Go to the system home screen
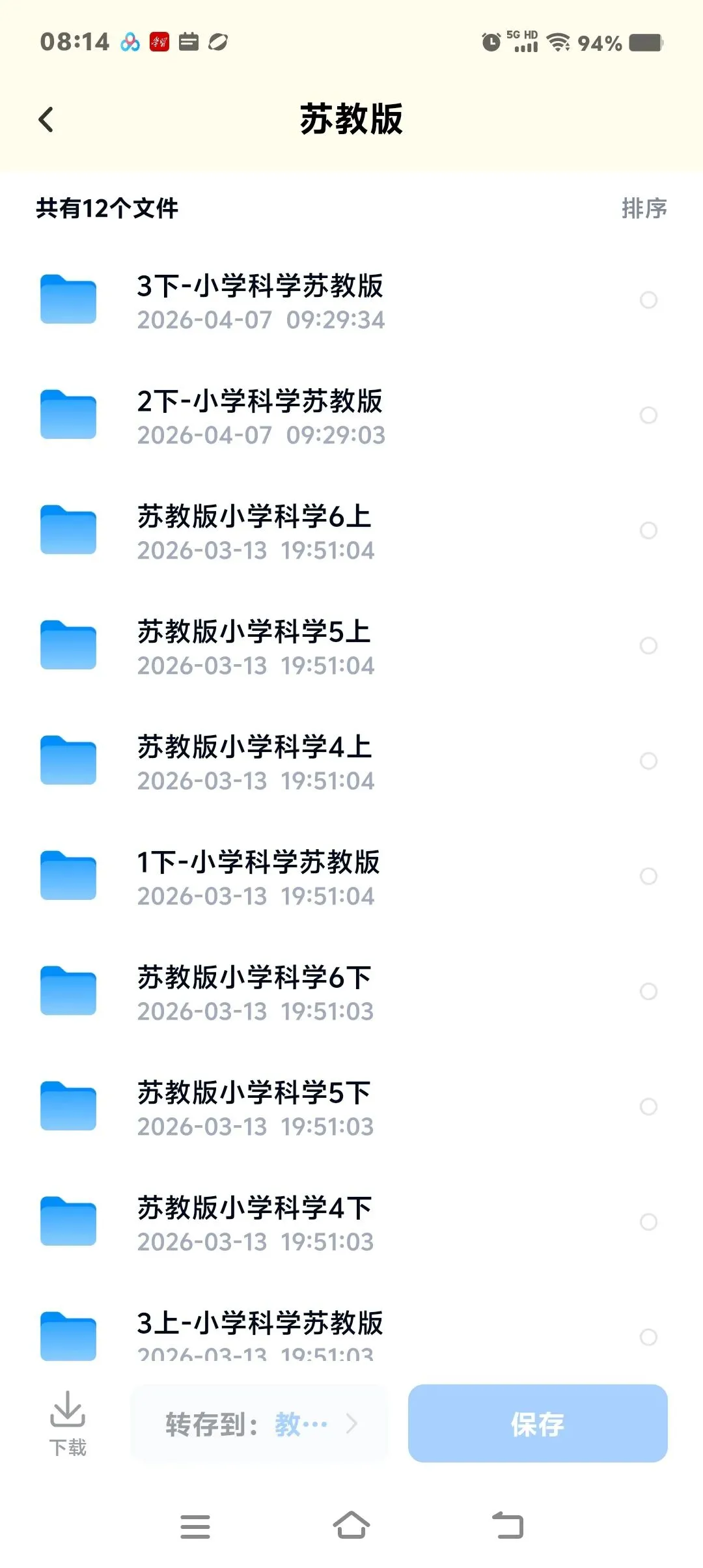Screen dimensions: 703x1568 [351, 1526]
